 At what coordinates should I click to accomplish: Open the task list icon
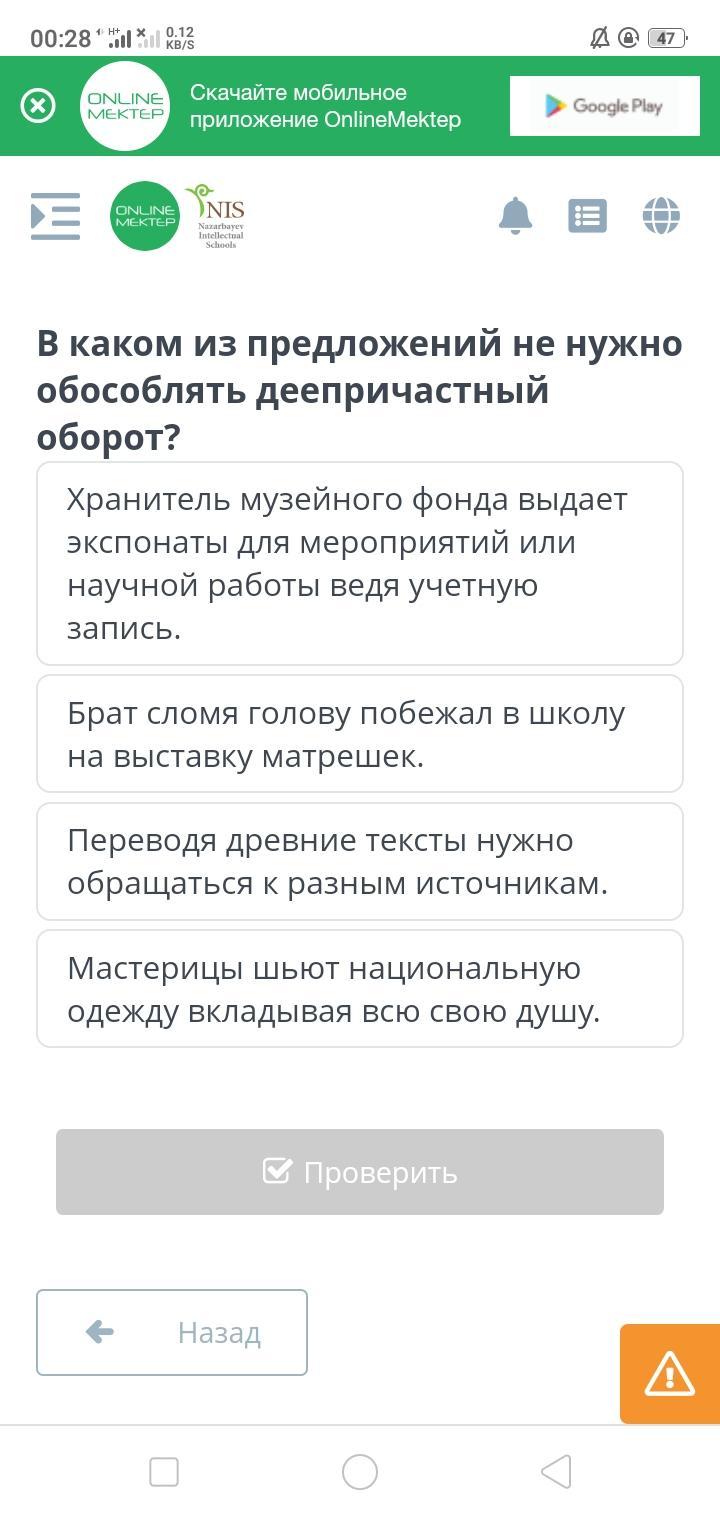click(587, 216)
